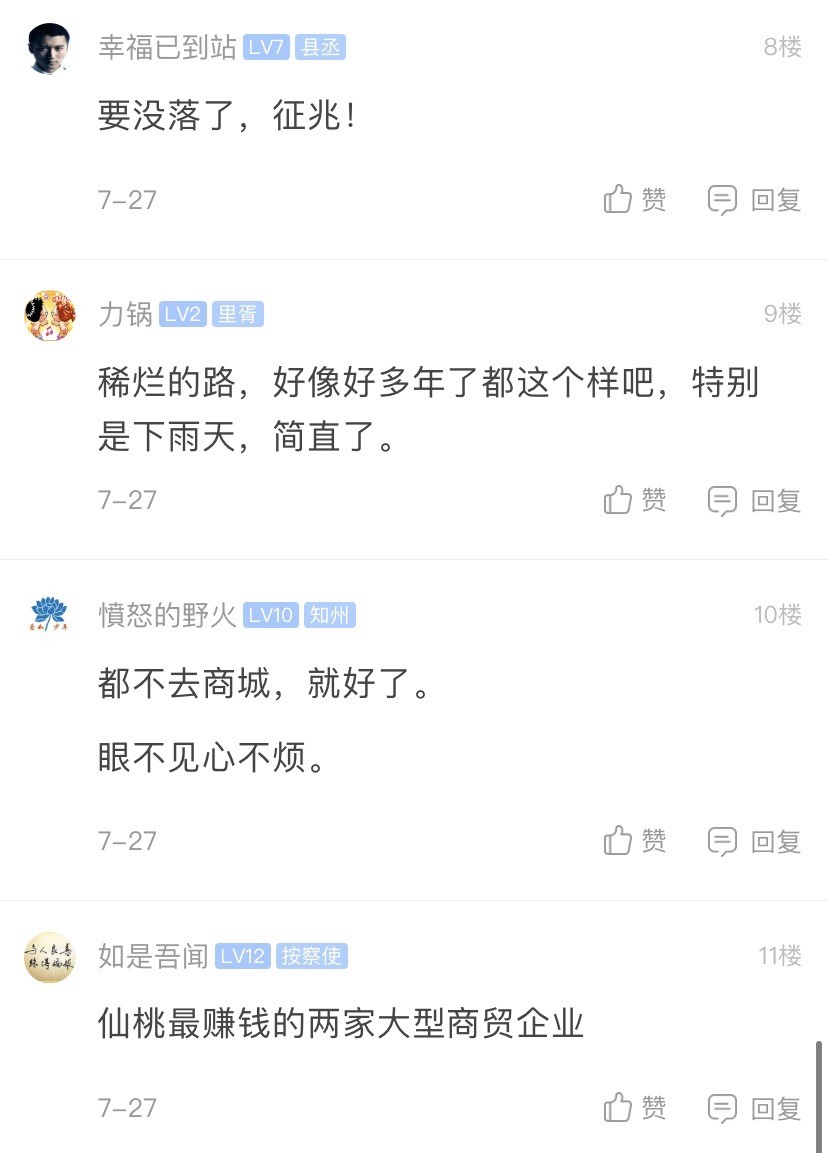Like 如是吾闻's comment

pyautogui.click(x=635, y=1107)
